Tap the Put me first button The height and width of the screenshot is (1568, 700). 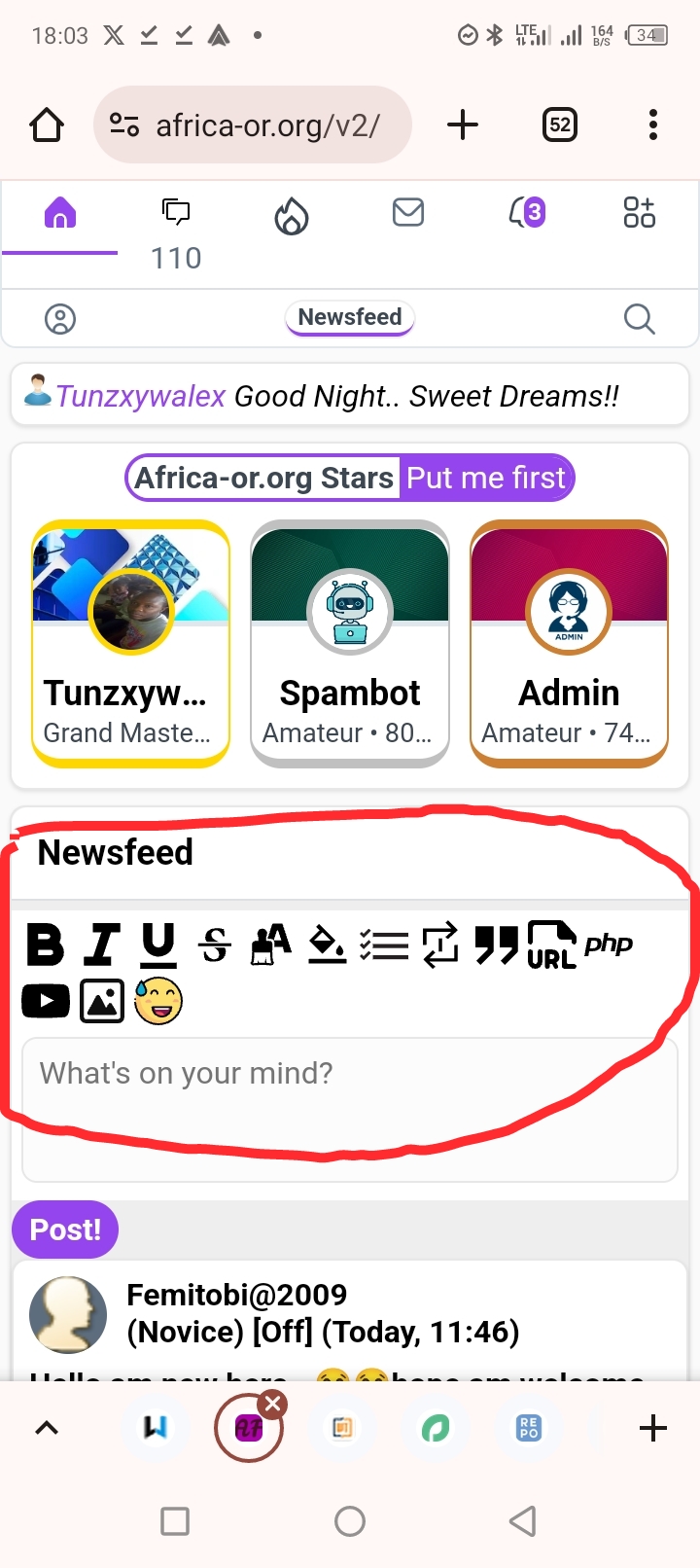(x=485, y=478)
